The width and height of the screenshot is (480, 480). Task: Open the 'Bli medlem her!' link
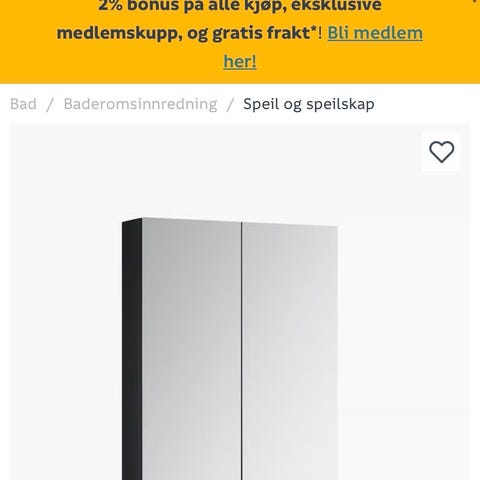pyautogui.click(x=375, y=33)
